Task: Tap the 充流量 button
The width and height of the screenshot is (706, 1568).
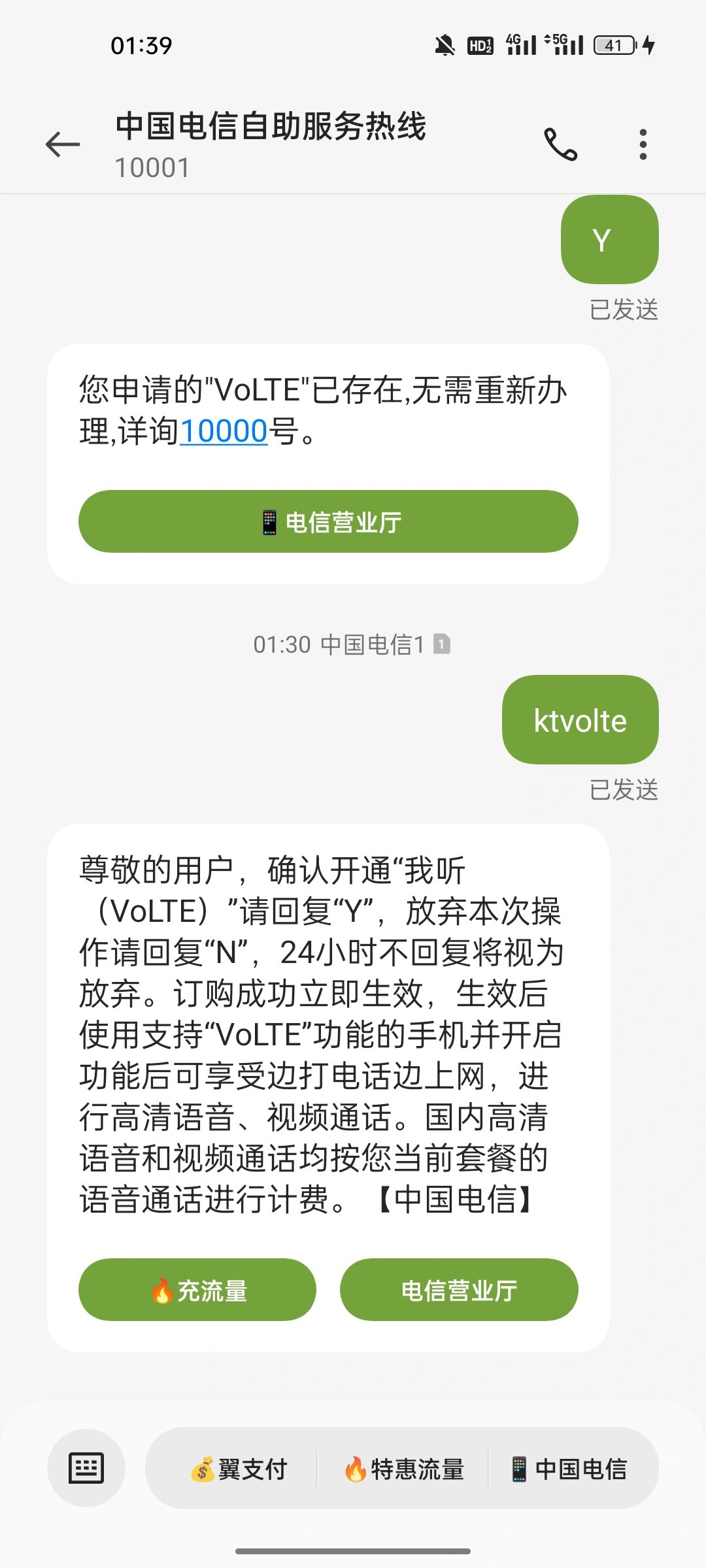Action: [197, 1290]
